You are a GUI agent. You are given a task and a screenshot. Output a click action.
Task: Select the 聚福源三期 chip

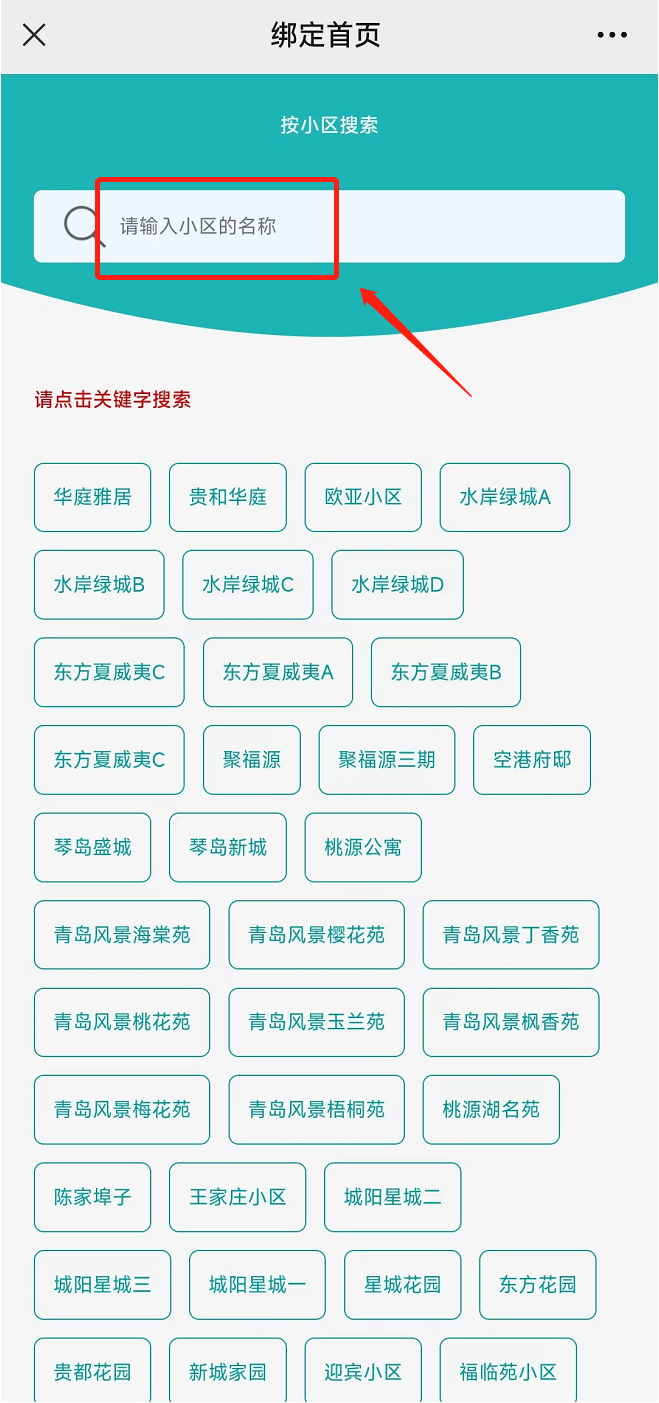point(387,760)
